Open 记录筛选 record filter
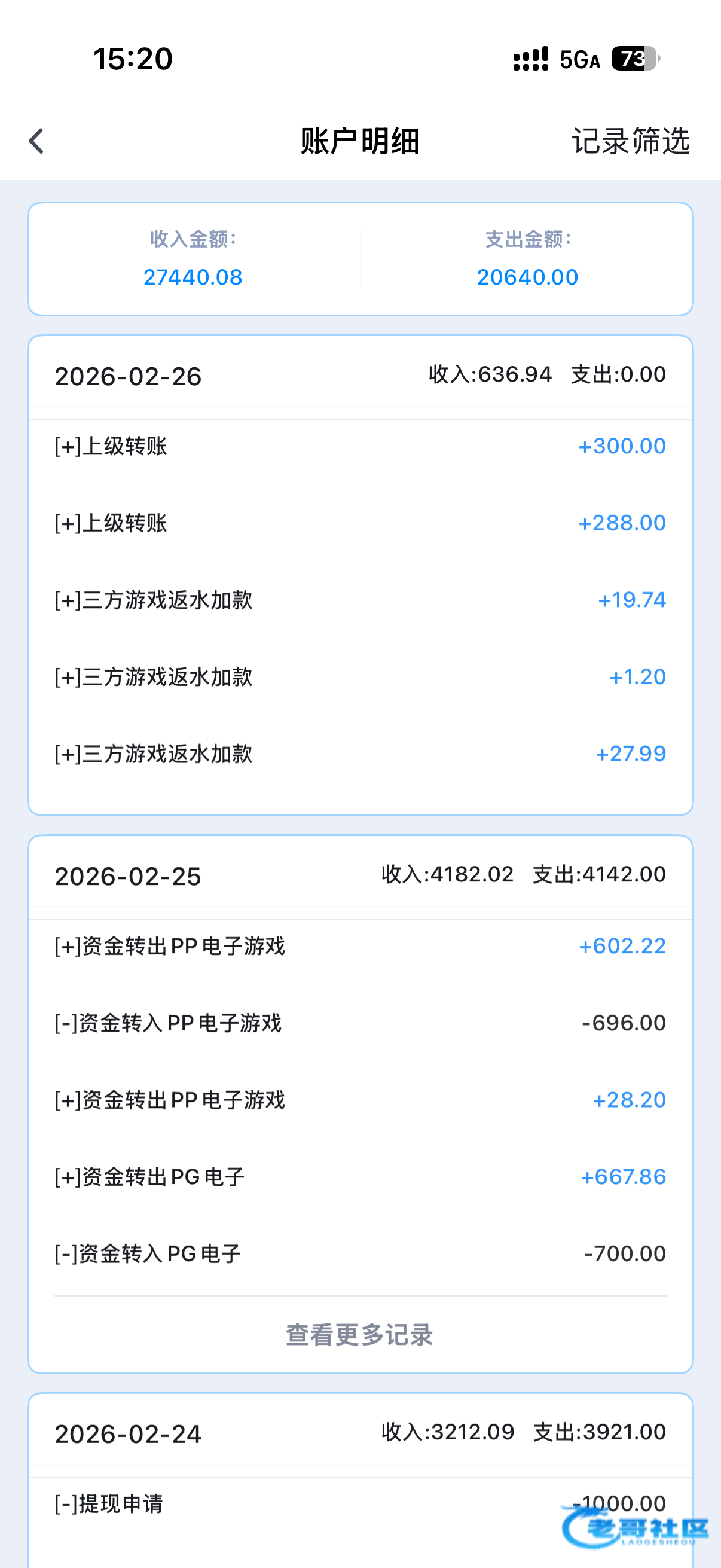 tap(630, 141)
